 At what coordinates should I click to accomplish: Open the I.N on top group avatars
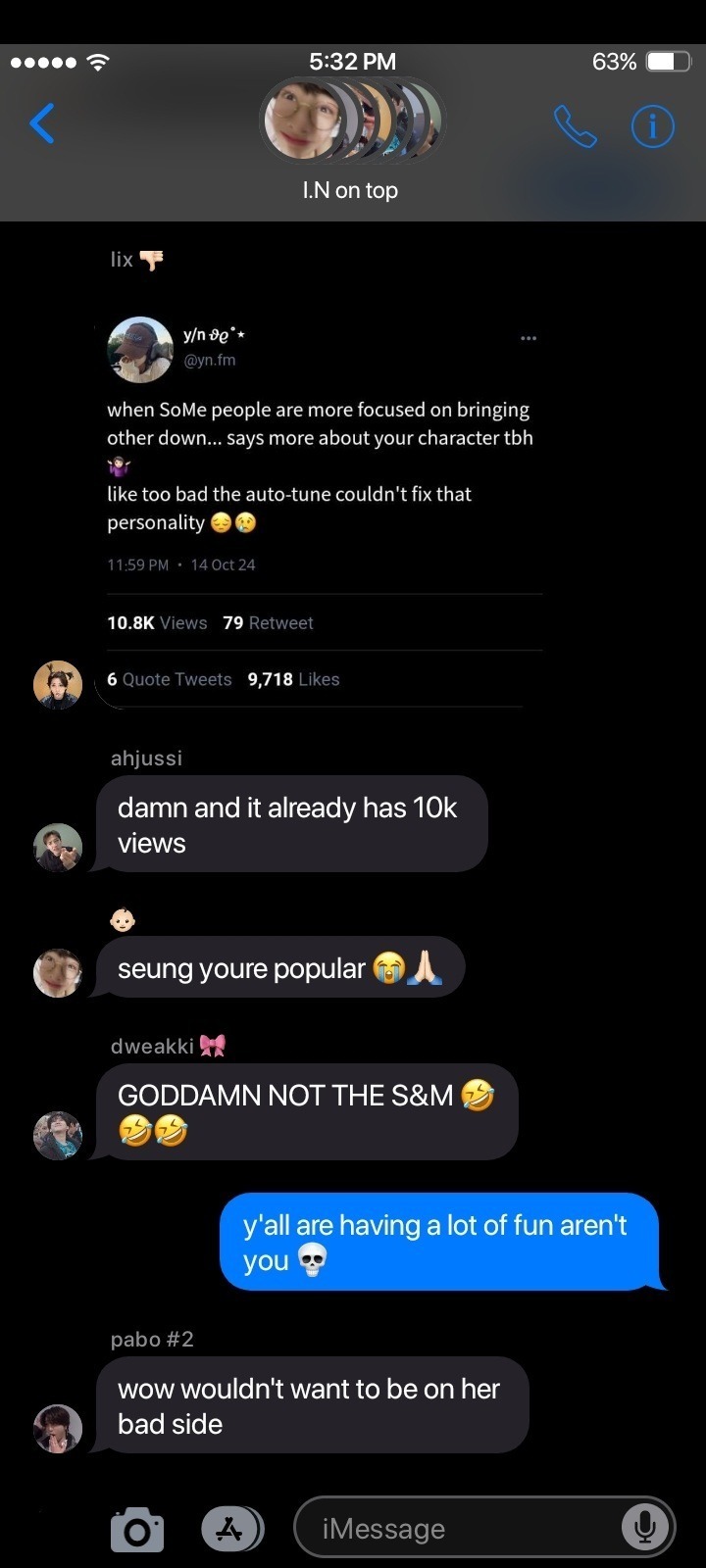[351, 122]
